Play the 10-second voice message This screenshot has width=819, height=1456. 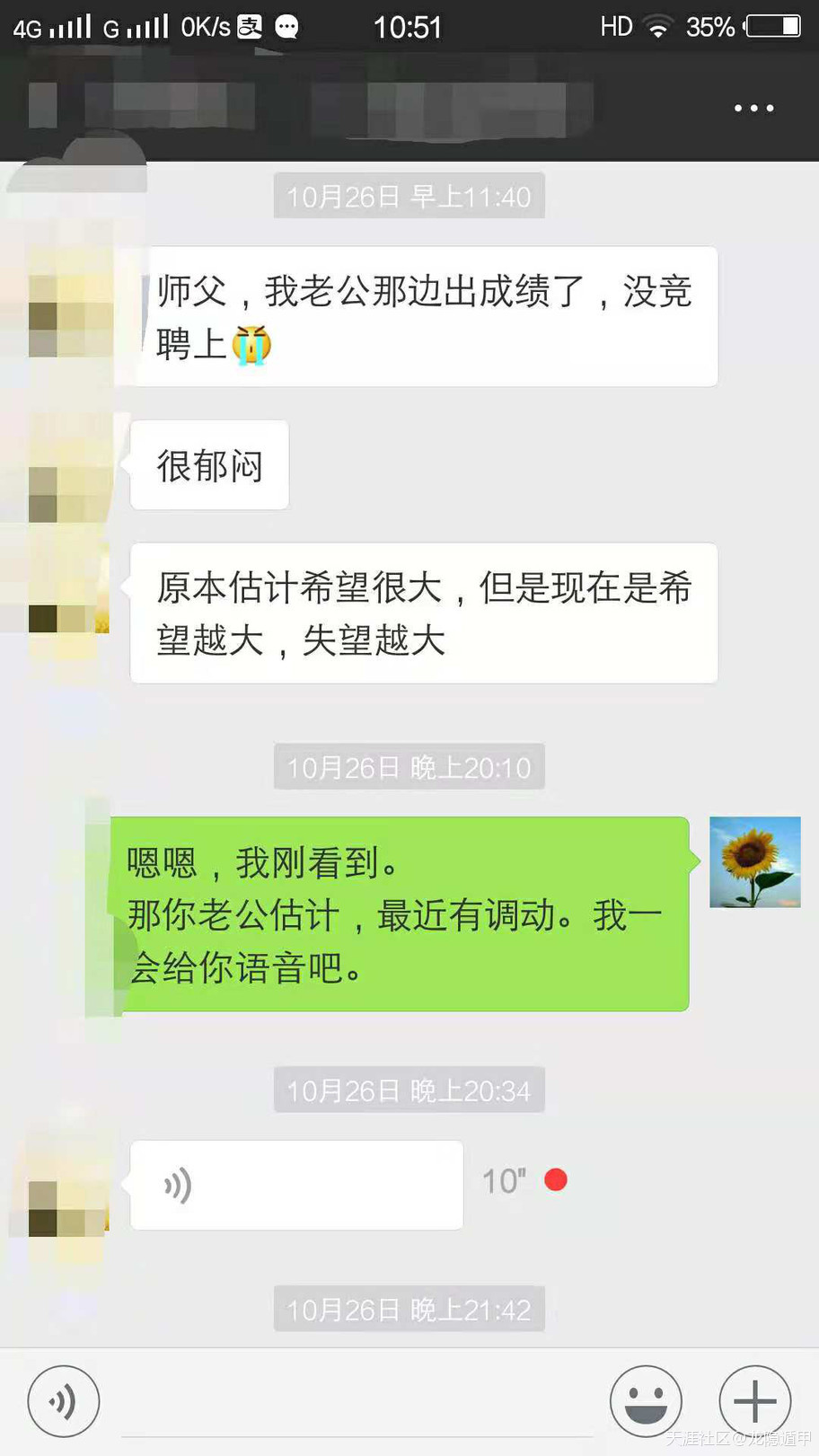point(296,1185)
